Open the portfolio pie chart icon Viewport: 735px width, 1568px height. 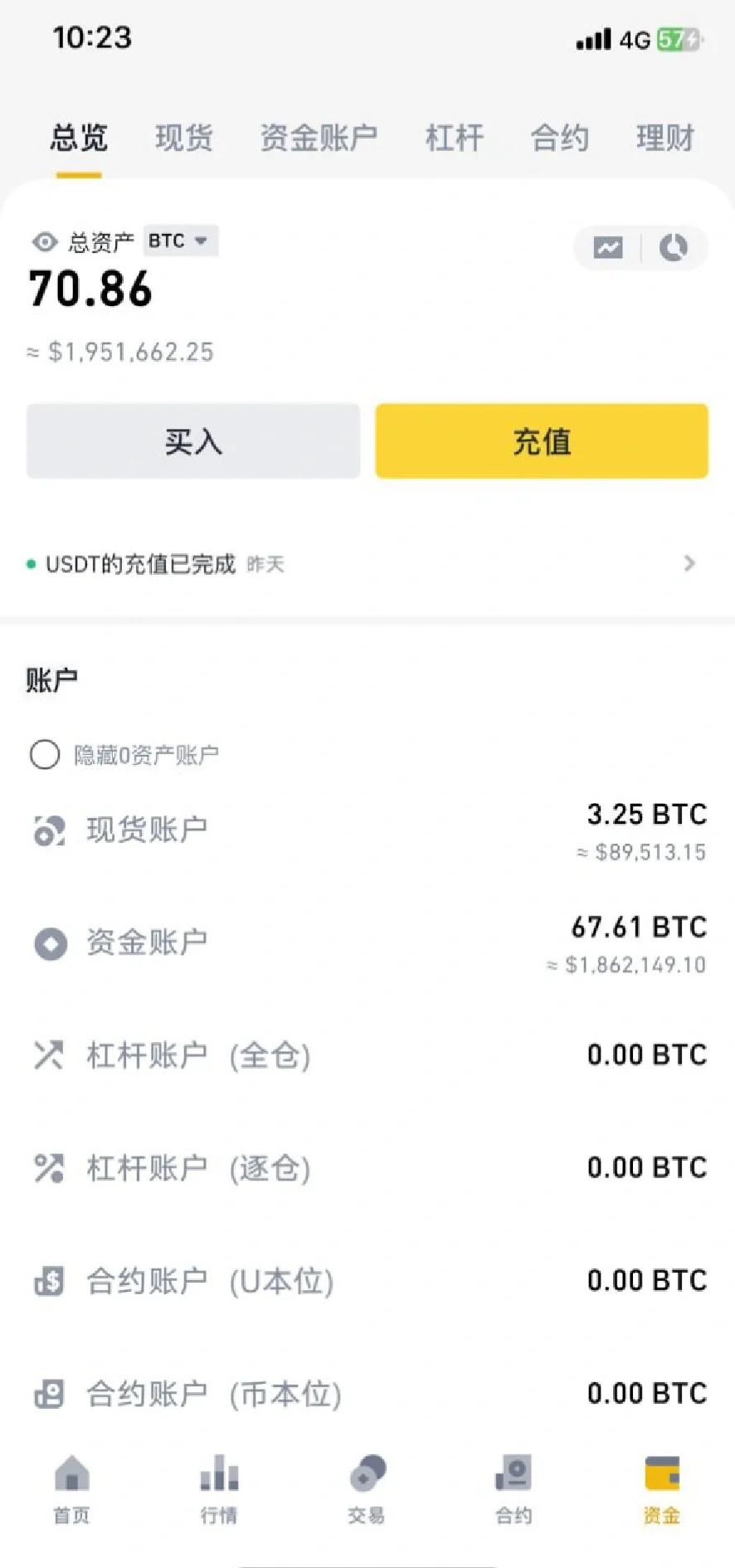674,247
